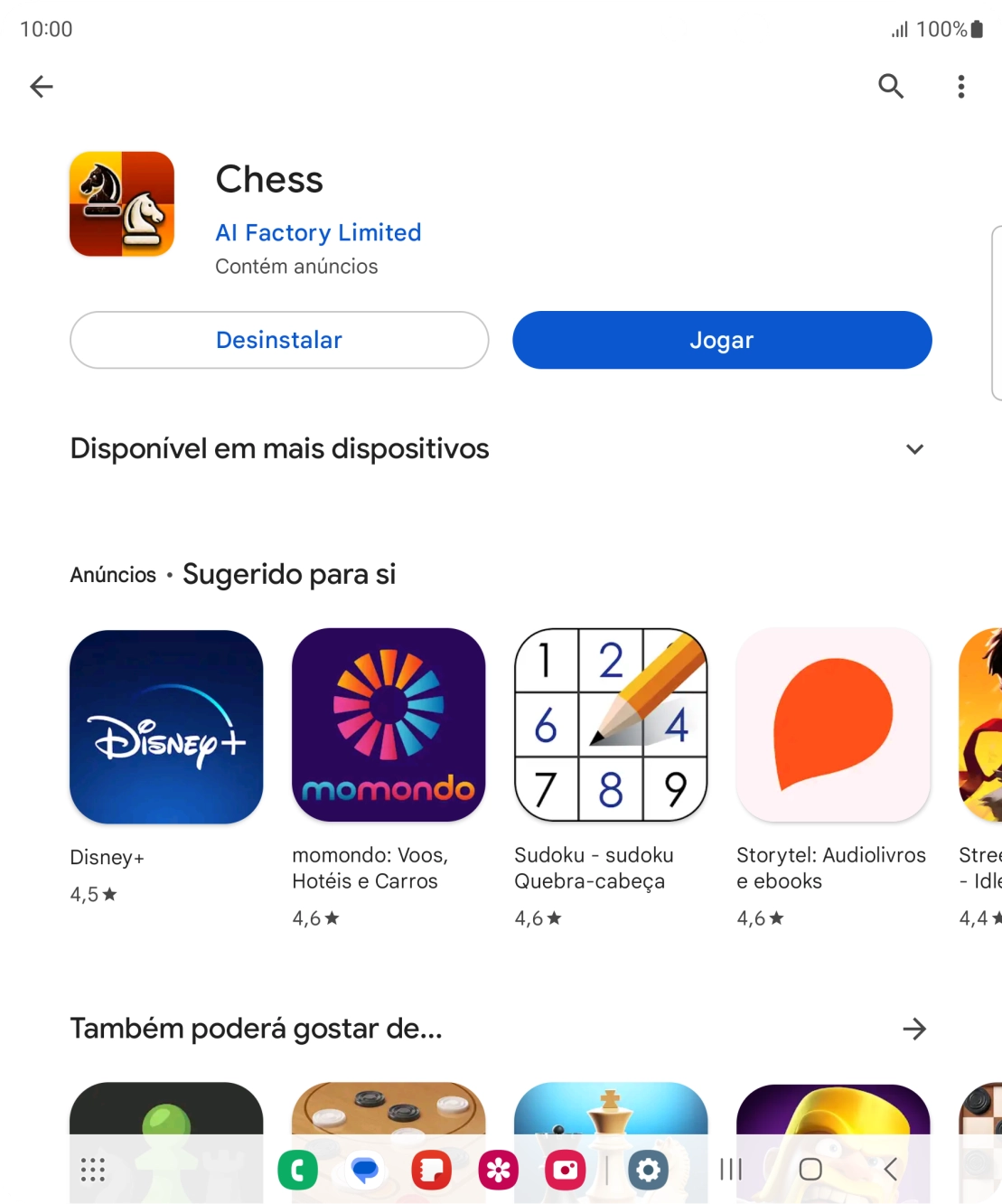See more of Também poderá gostar de
Image resolution: width=1002 pixels, height=1204 pixels.
pos(914,1029)
